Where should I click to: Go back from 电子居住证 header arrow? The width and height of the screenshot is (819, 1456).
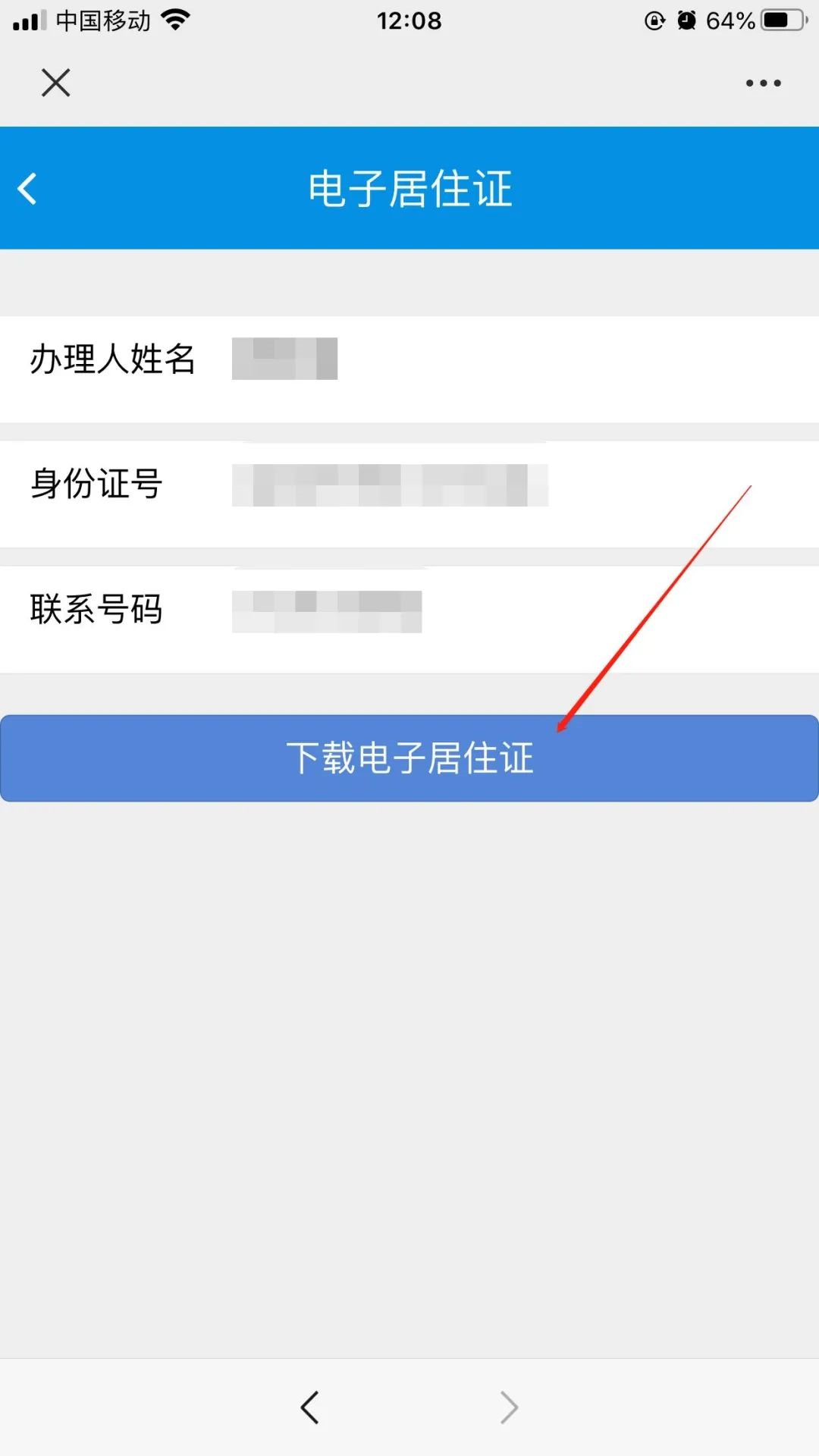coord(28,189)
